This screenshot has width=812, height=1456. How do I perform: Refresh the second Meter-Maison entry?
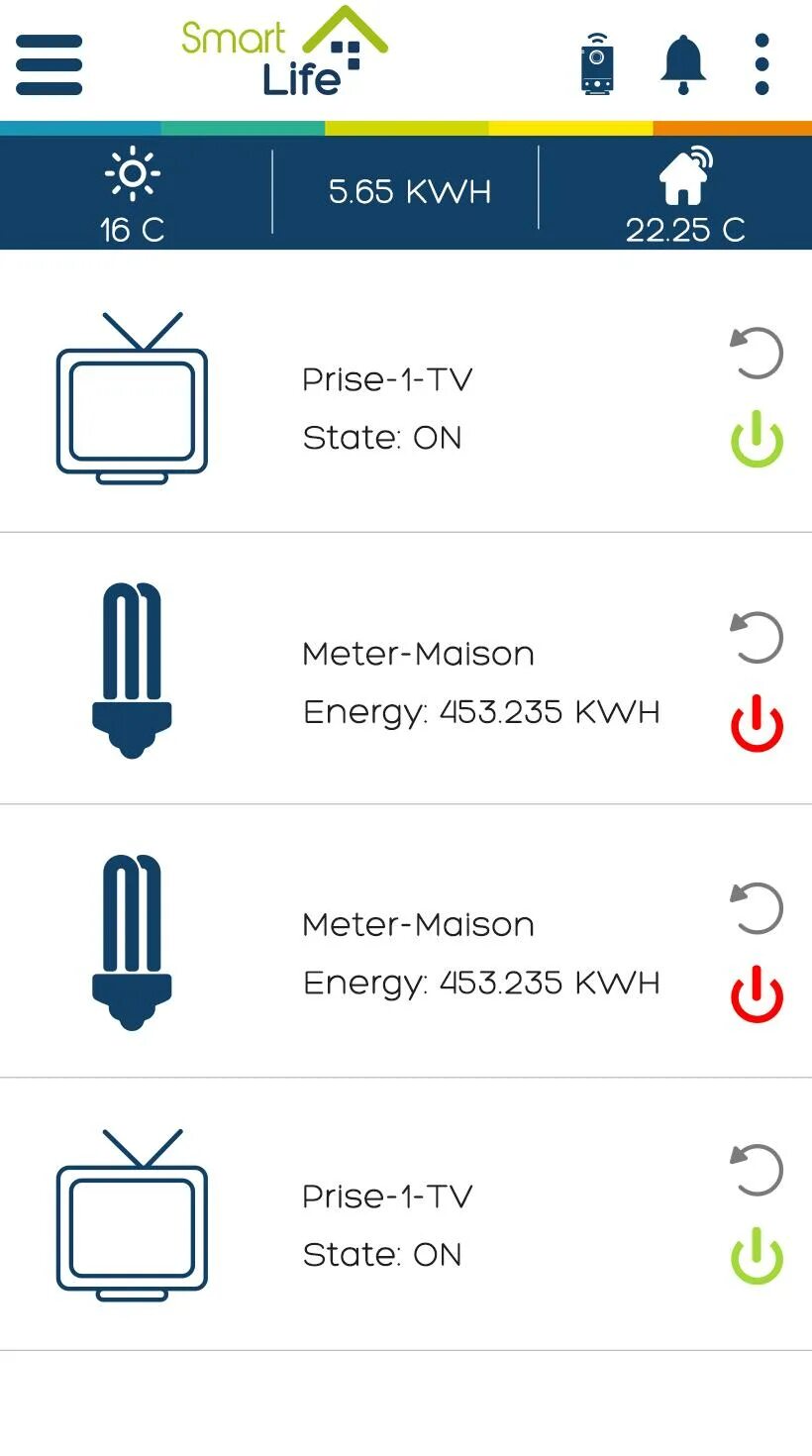[758, 908]
